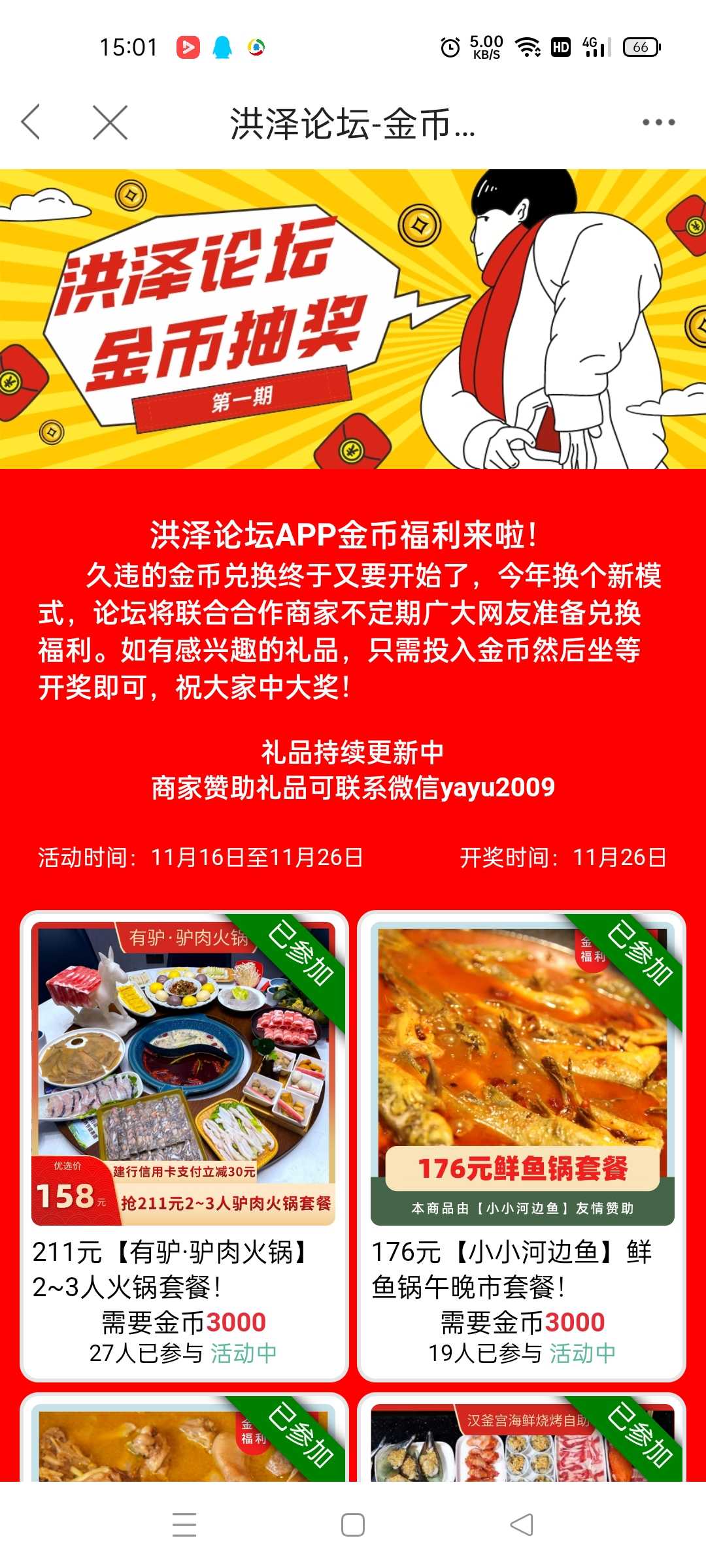Screen dimensions: 706x1568
Task: Open the 汉釜宫海鲜烧烤自助 prize card
Action: coord(522,1437)
